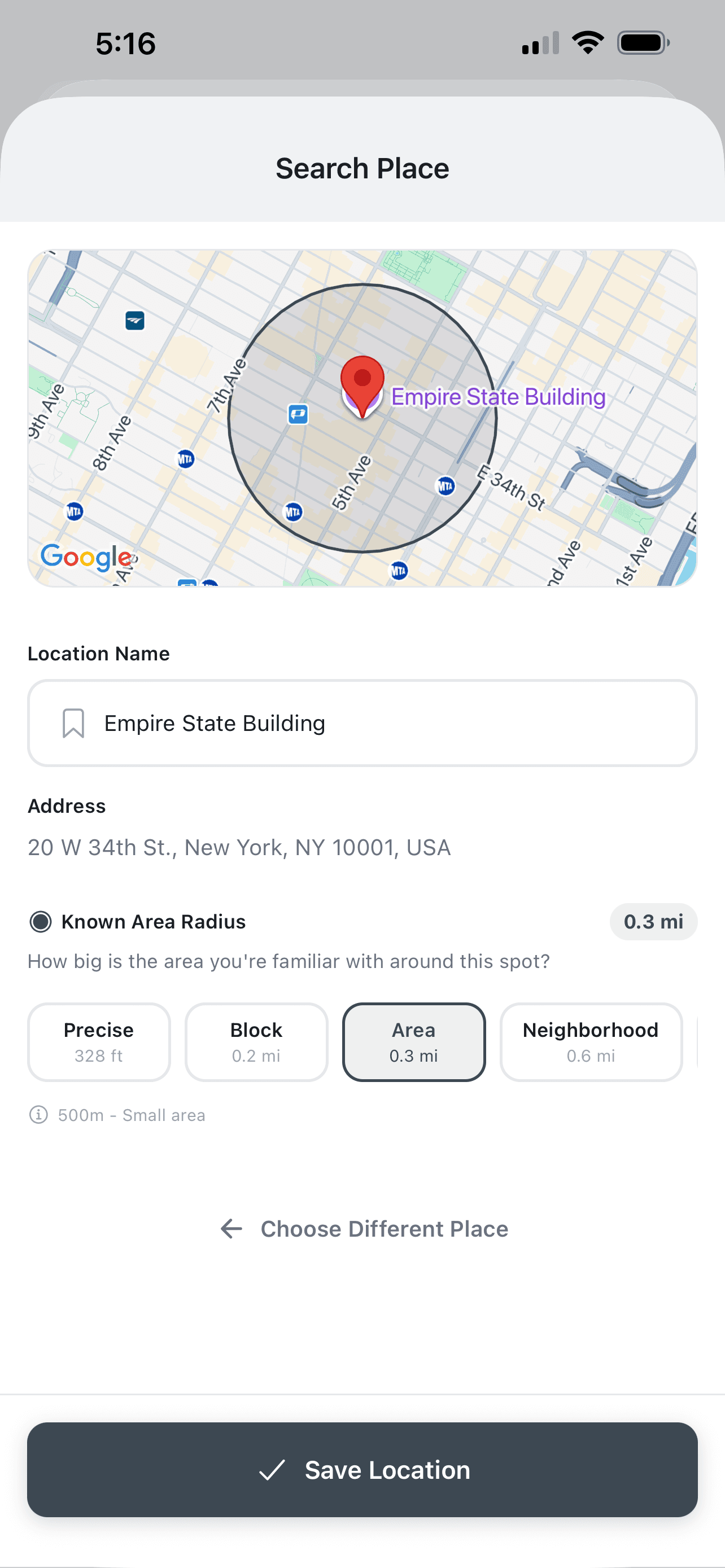Select the Neighborhood 0.6 mi option
The width and height of the screenshot is (725, 1568).
coord(590,1041)
